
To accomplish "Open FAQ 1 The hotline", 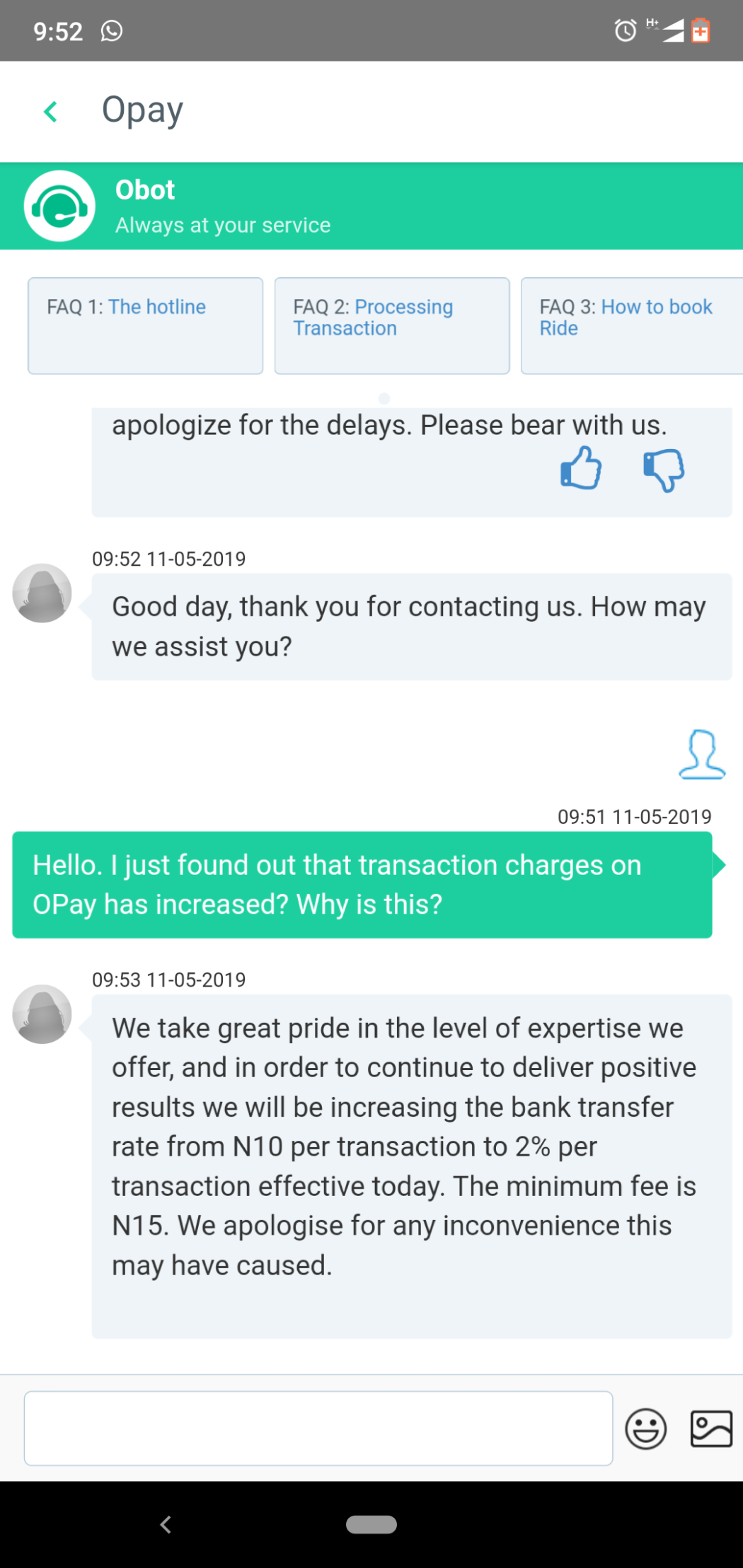I will [x=145, y=325].
